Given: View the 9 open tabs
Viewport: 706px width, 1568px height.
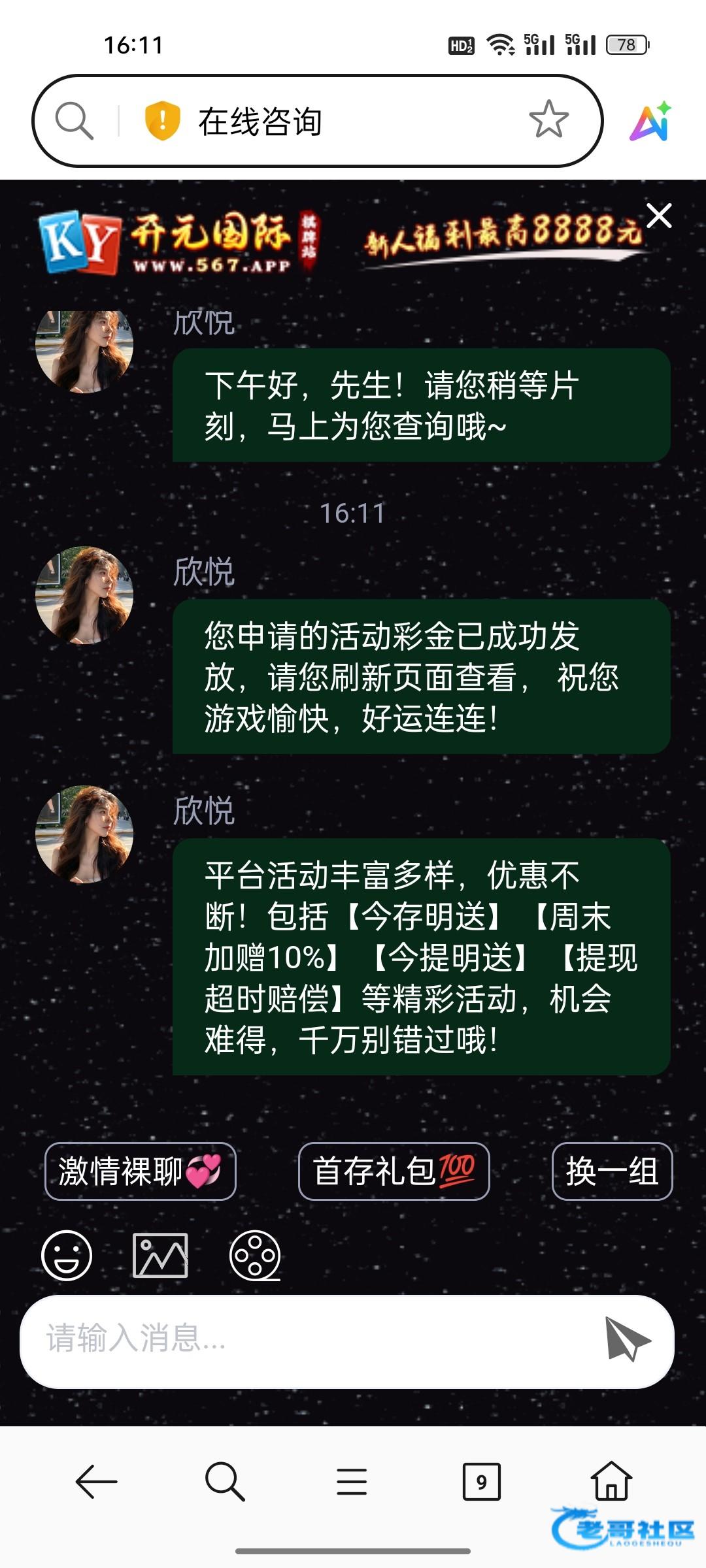Looking at the screenshot, I should pyautogui.click(x=481, y=1481).
